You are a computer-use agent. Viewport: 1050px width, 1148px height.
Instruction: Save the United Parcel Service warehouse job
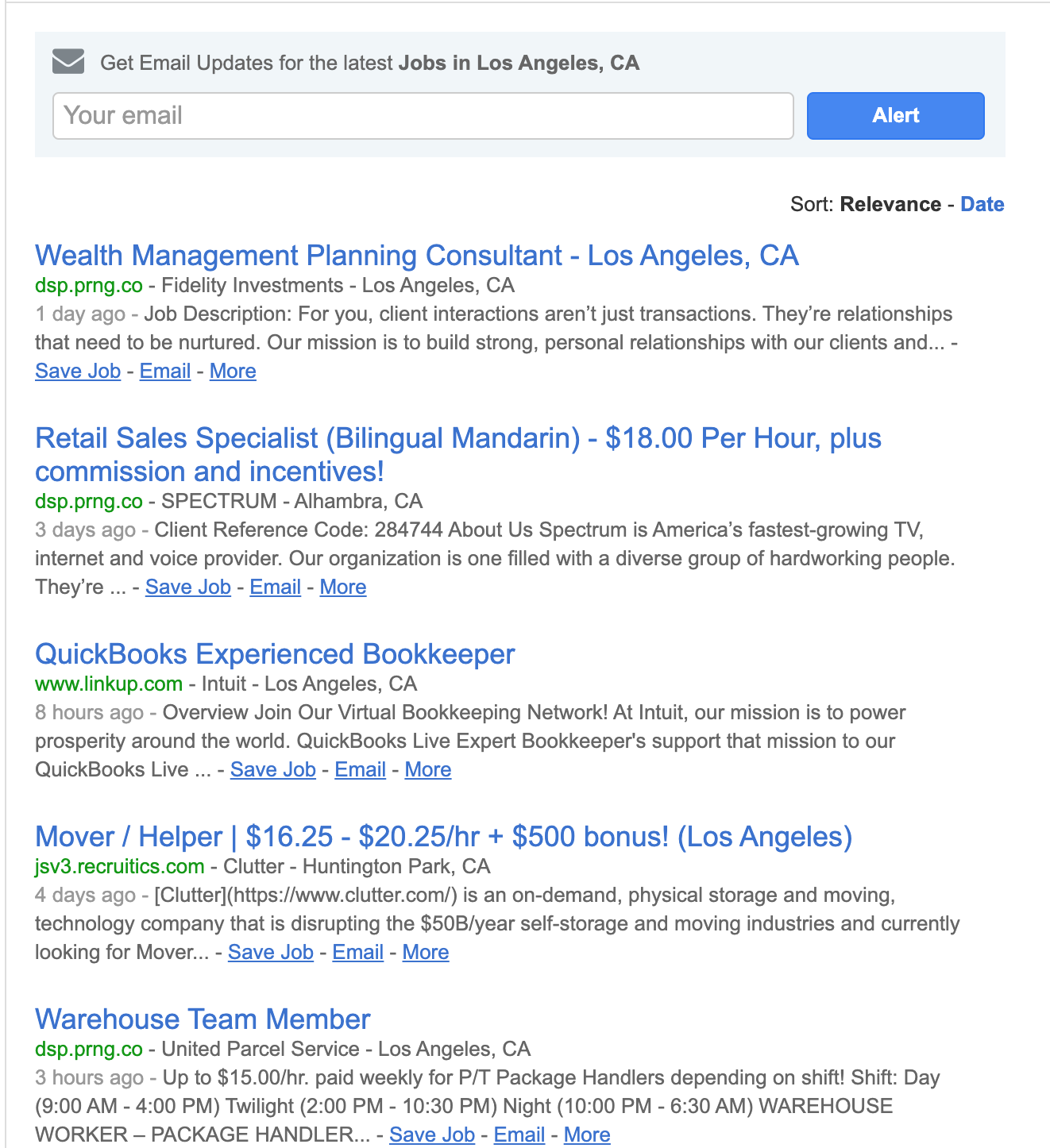tap(432, 1135)
